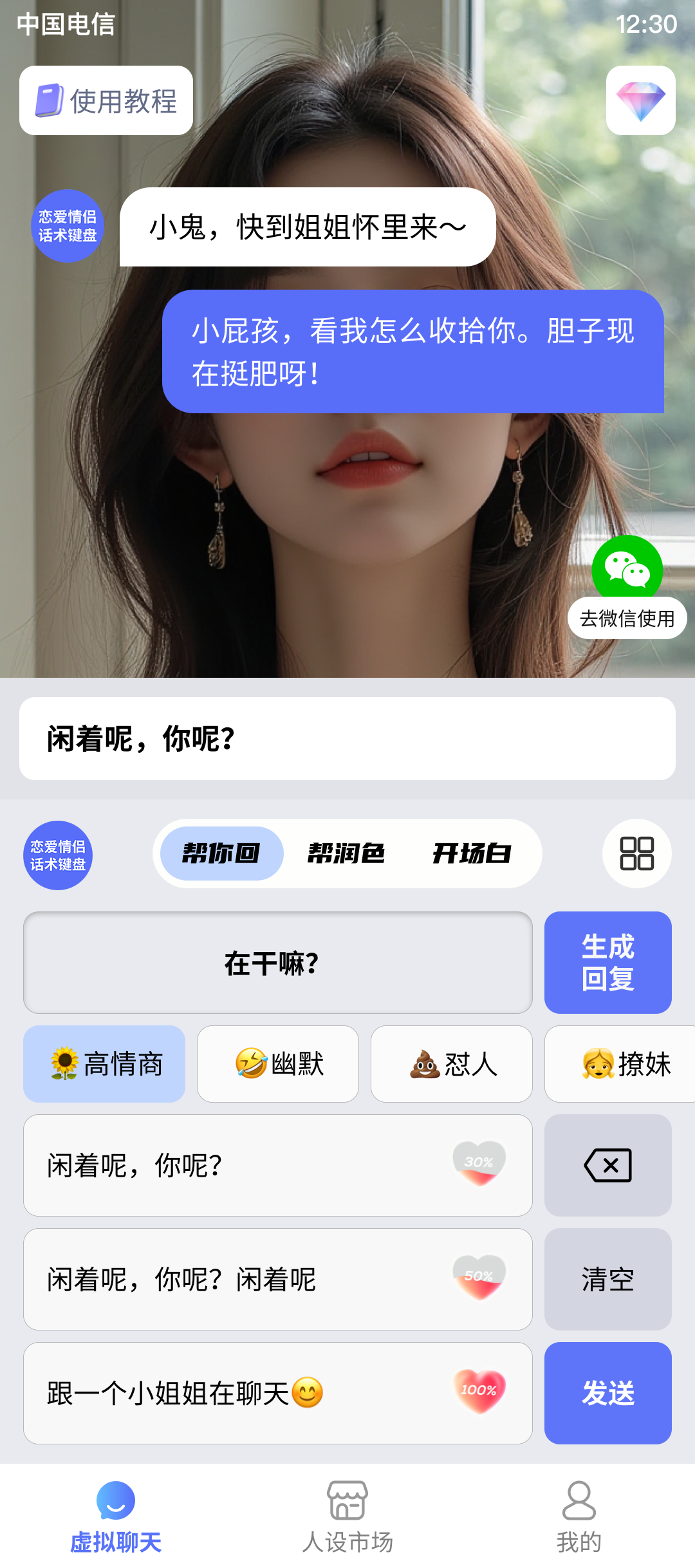The height and width of the screenshot is (1568, 695).
Task: Open the grid layout icon beside 开场白
Action: click(636, 854)
